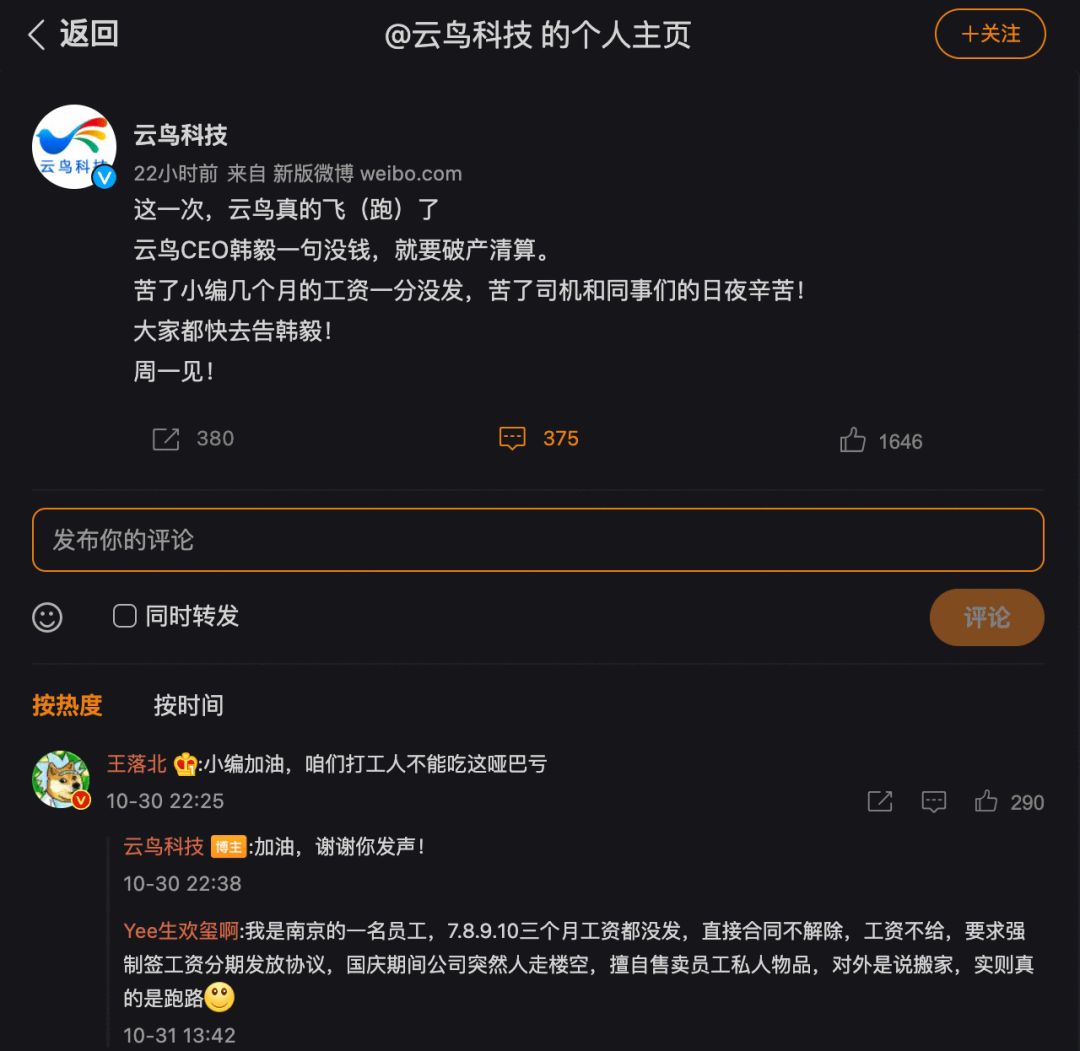This screenshot has width=1080, height=1051.
Task: Reply to 王落北's comment
Action: [x=934, y=801]
